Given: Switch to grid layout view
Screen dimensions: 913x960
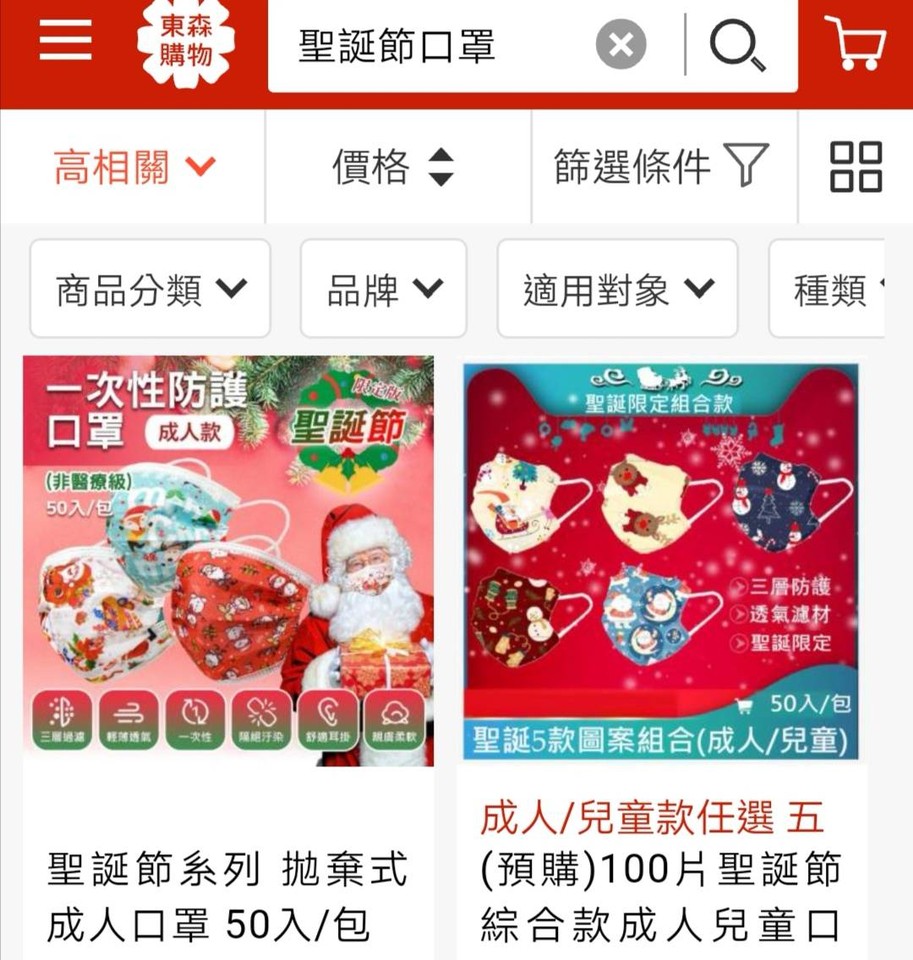Looking at the screenshot, I should (x=856, y=167).
